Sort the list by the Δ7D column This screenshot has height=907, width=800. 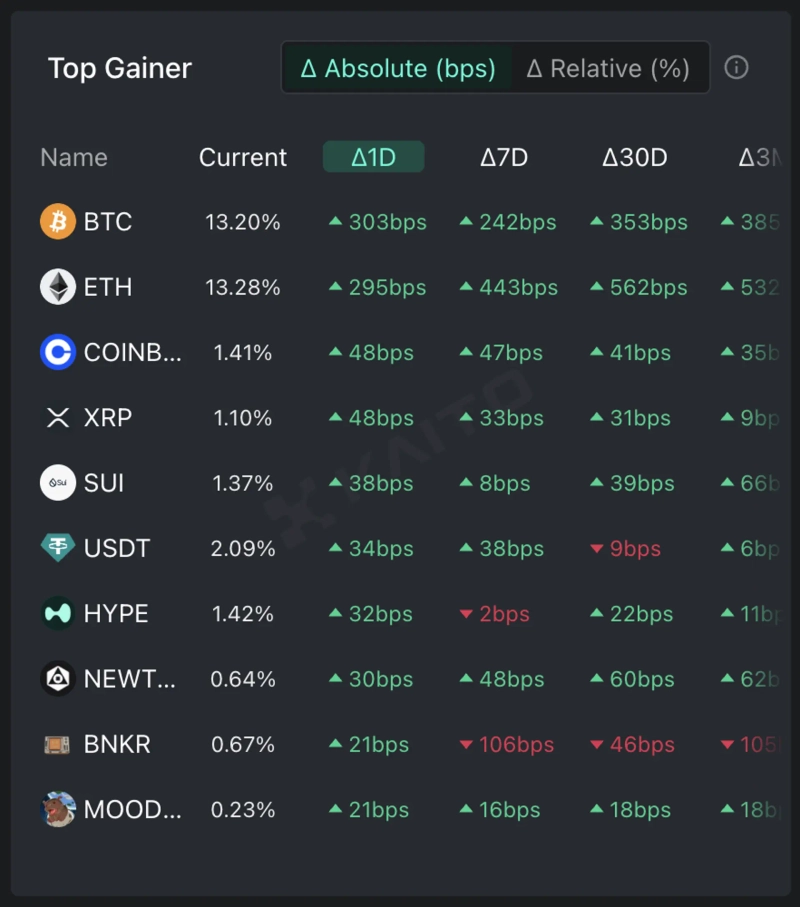[x=504, y=157]
